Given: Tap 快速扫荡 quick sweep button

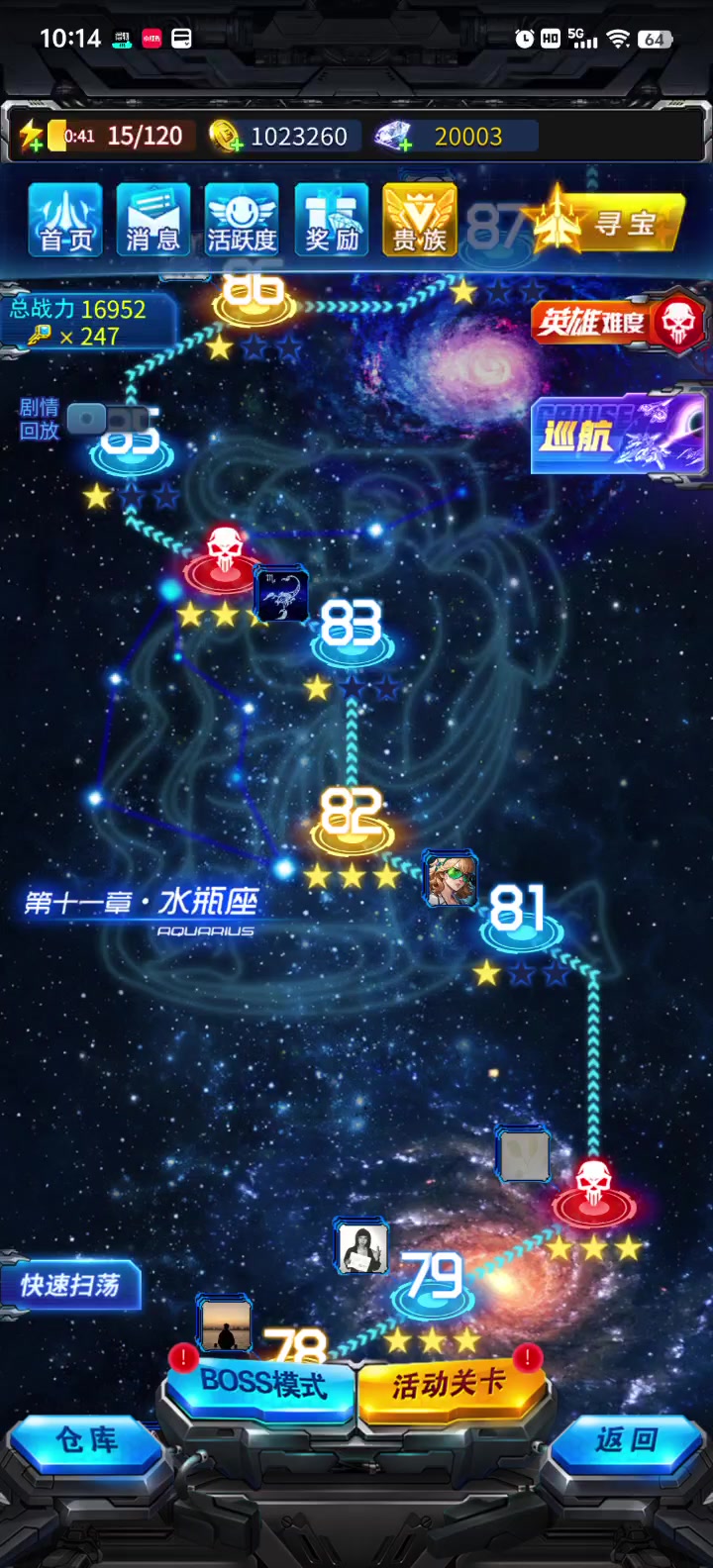Looking at the screenshot, I should [71, 1286].
